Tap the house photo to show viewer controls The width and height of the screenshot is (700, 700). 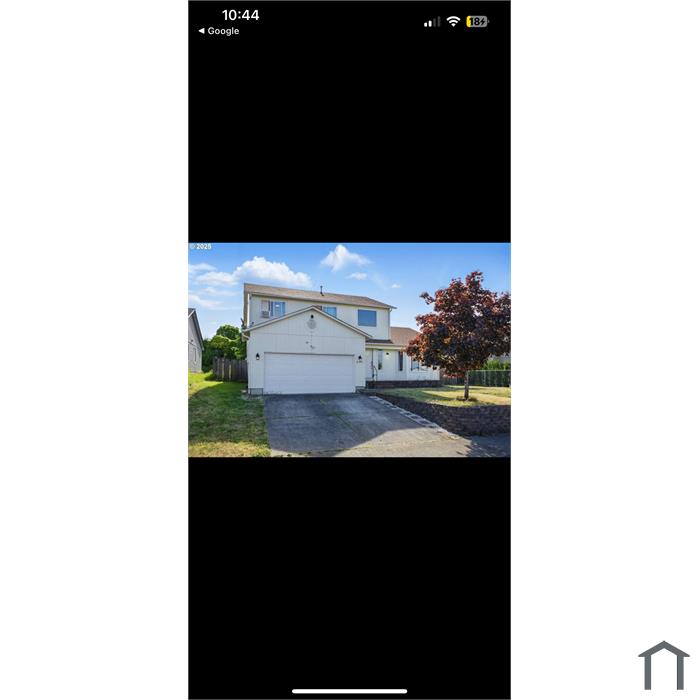click(x=349, y=350)
